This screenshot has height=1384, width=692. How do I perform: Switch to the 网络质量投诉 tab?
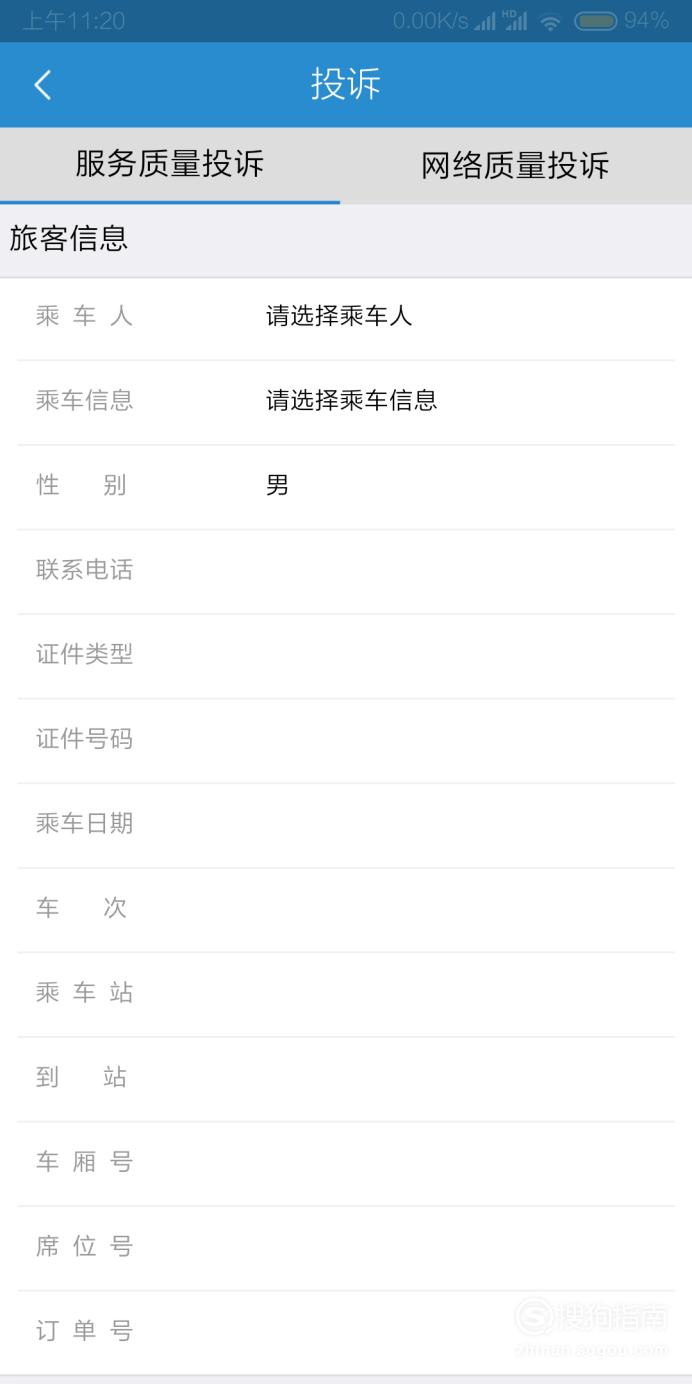pyautogui.click(x=515, y=166)
